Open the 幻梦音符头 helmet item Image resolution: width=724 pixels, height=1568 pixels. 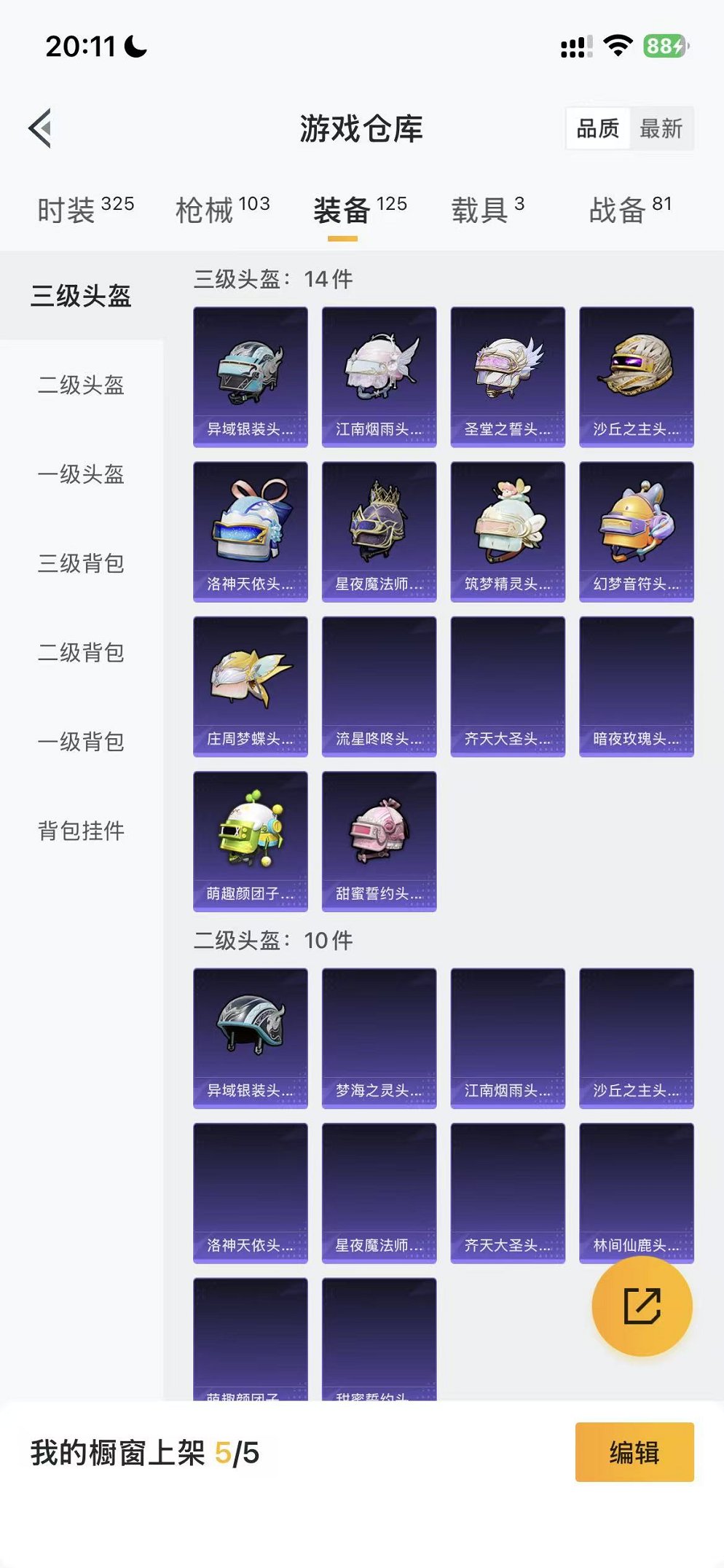tap(636, 532)
